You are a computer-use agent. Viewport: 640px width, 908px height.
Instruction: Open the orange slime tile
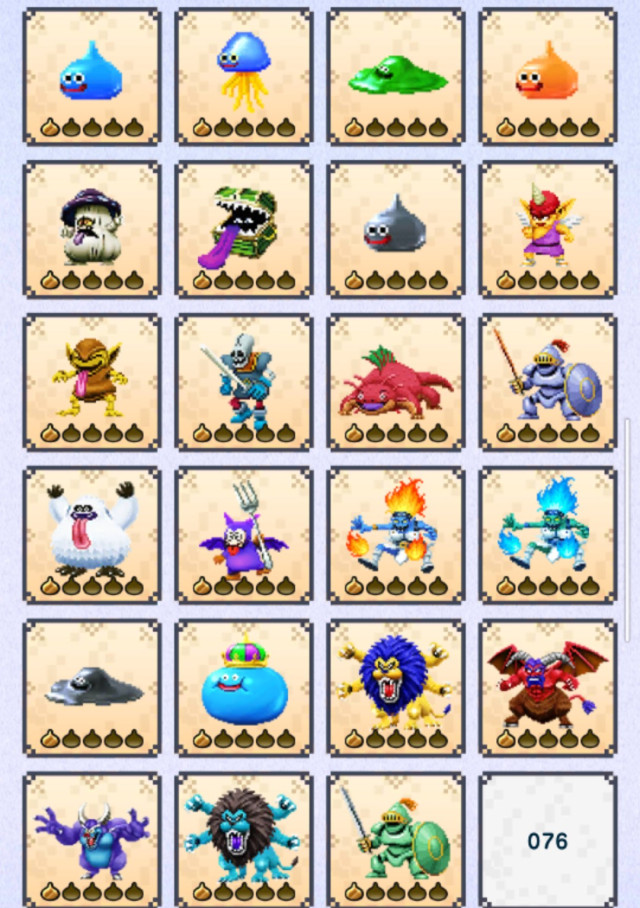(x=548, y=77)
